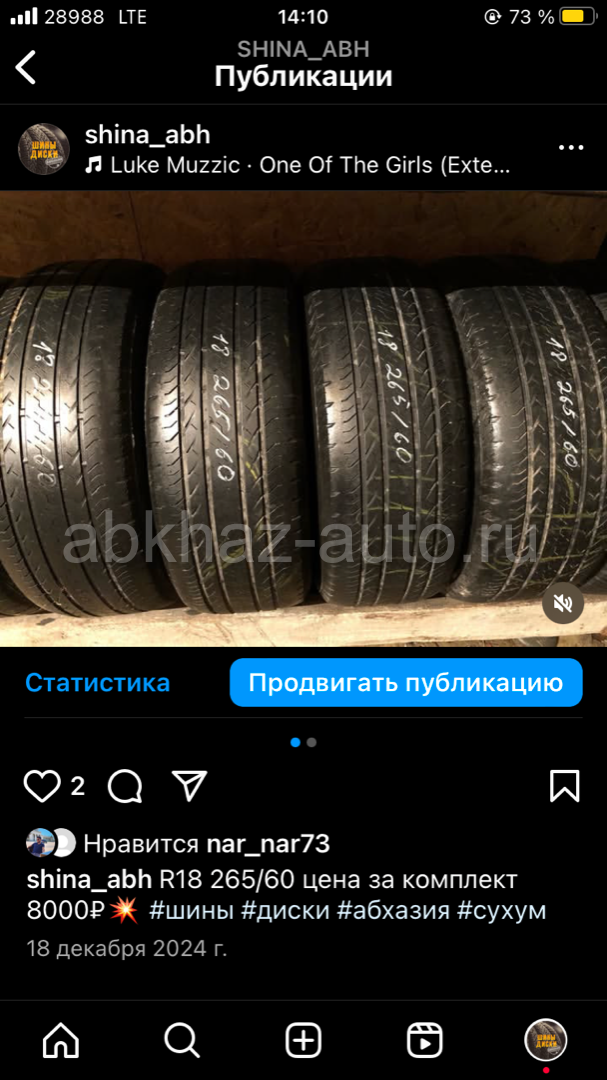Switch to the Search tab
Image resolution: width=607 pixels, height=1080 pixels.
[182, 1040]
